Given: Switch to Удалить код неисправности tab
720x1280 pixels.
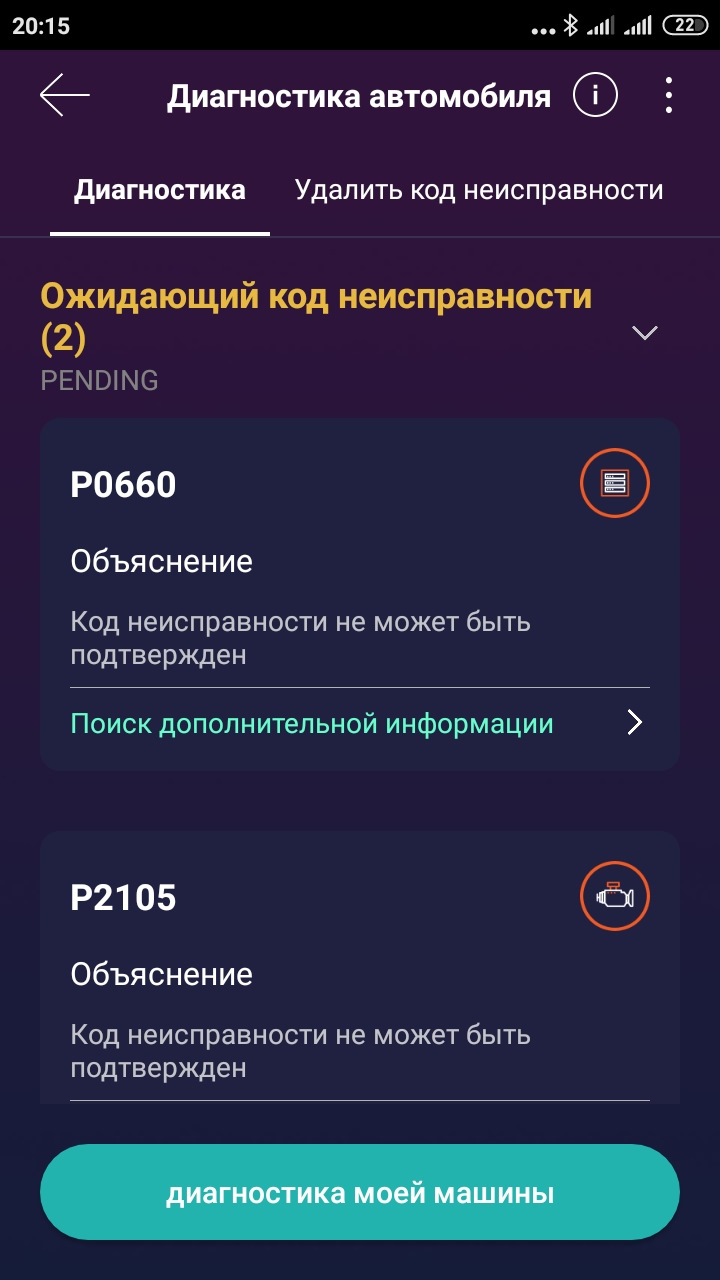Looking at the screenshot, I should point(479,190).
